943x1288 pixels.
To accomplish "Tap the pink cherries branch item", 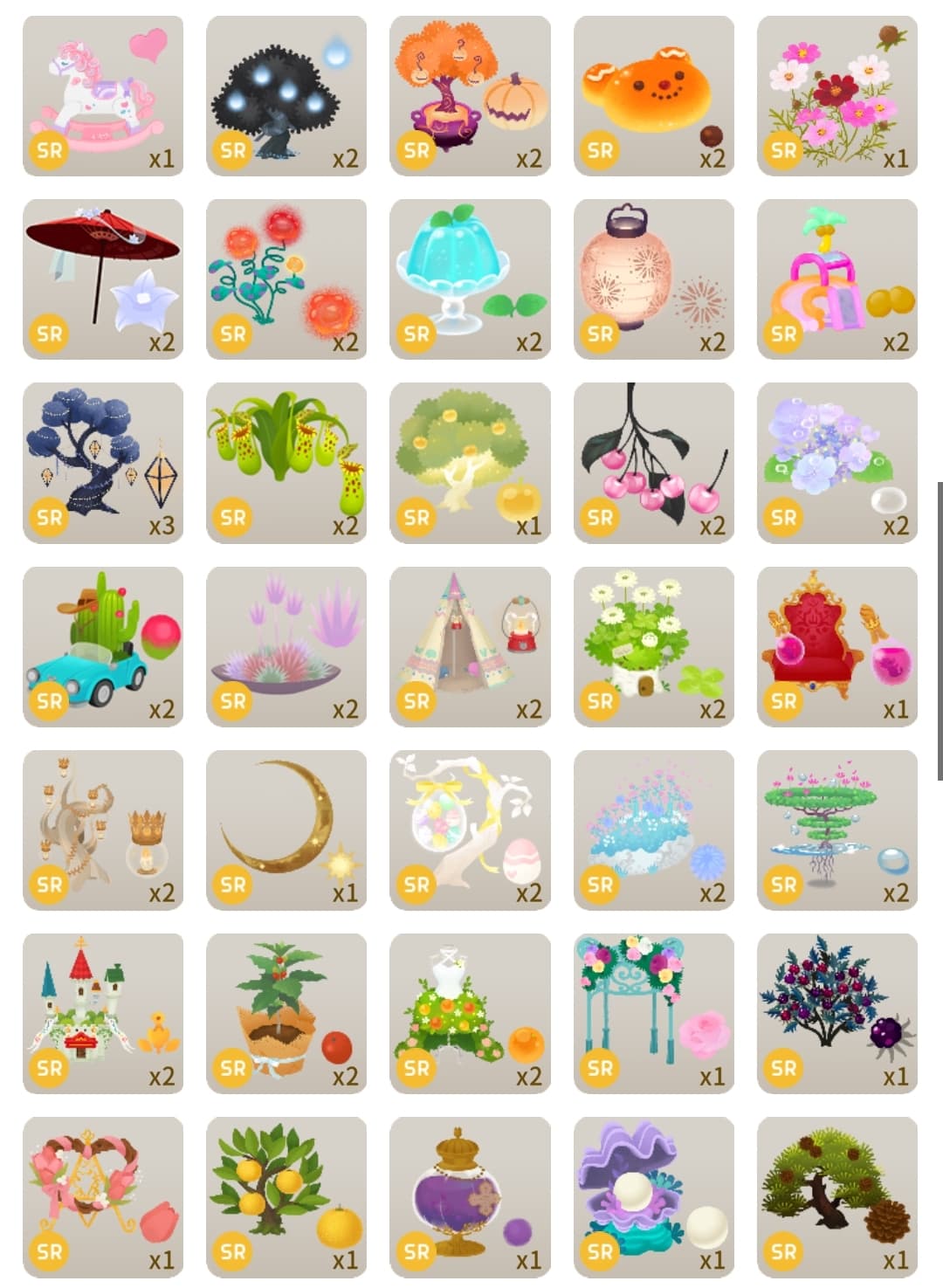I will [653, 463].
